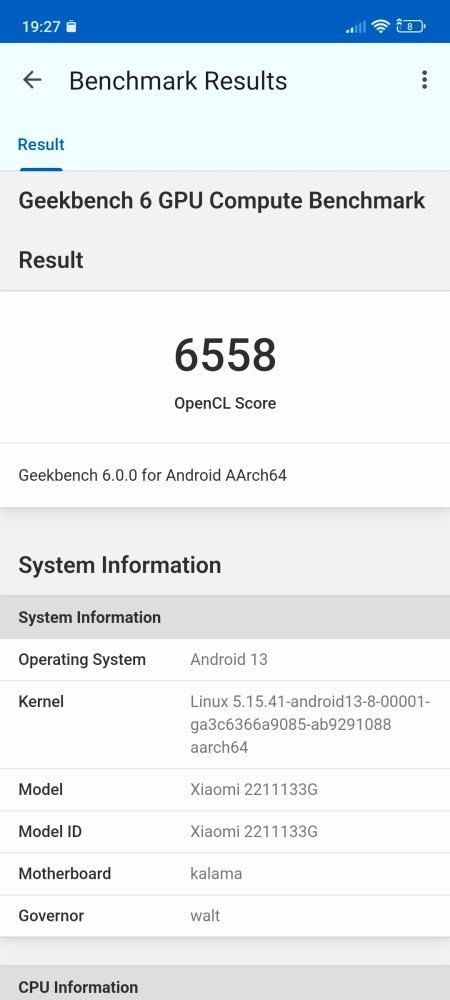This screenshot has width=450, height=1000.
Task: Open the three-dot overflow menu
Action: 424,80
